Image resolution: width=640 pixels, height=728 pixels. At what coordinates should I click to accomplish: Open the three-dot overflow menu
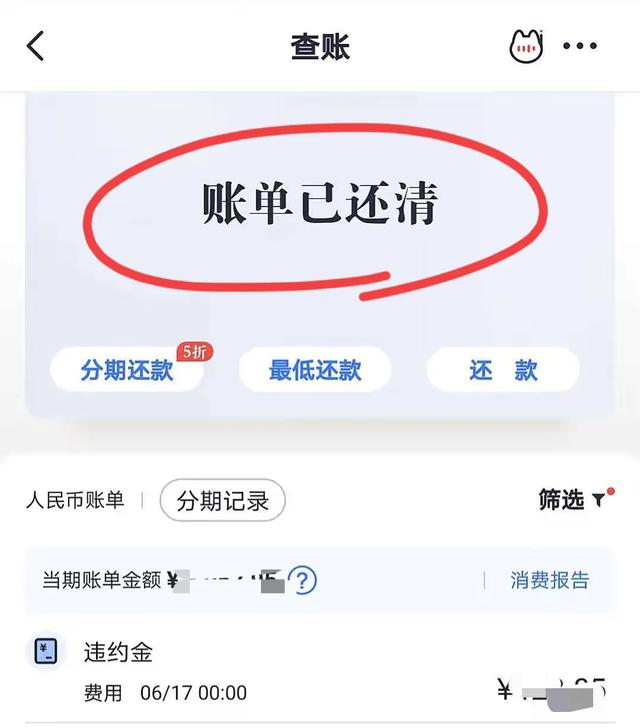coord(580,46)
